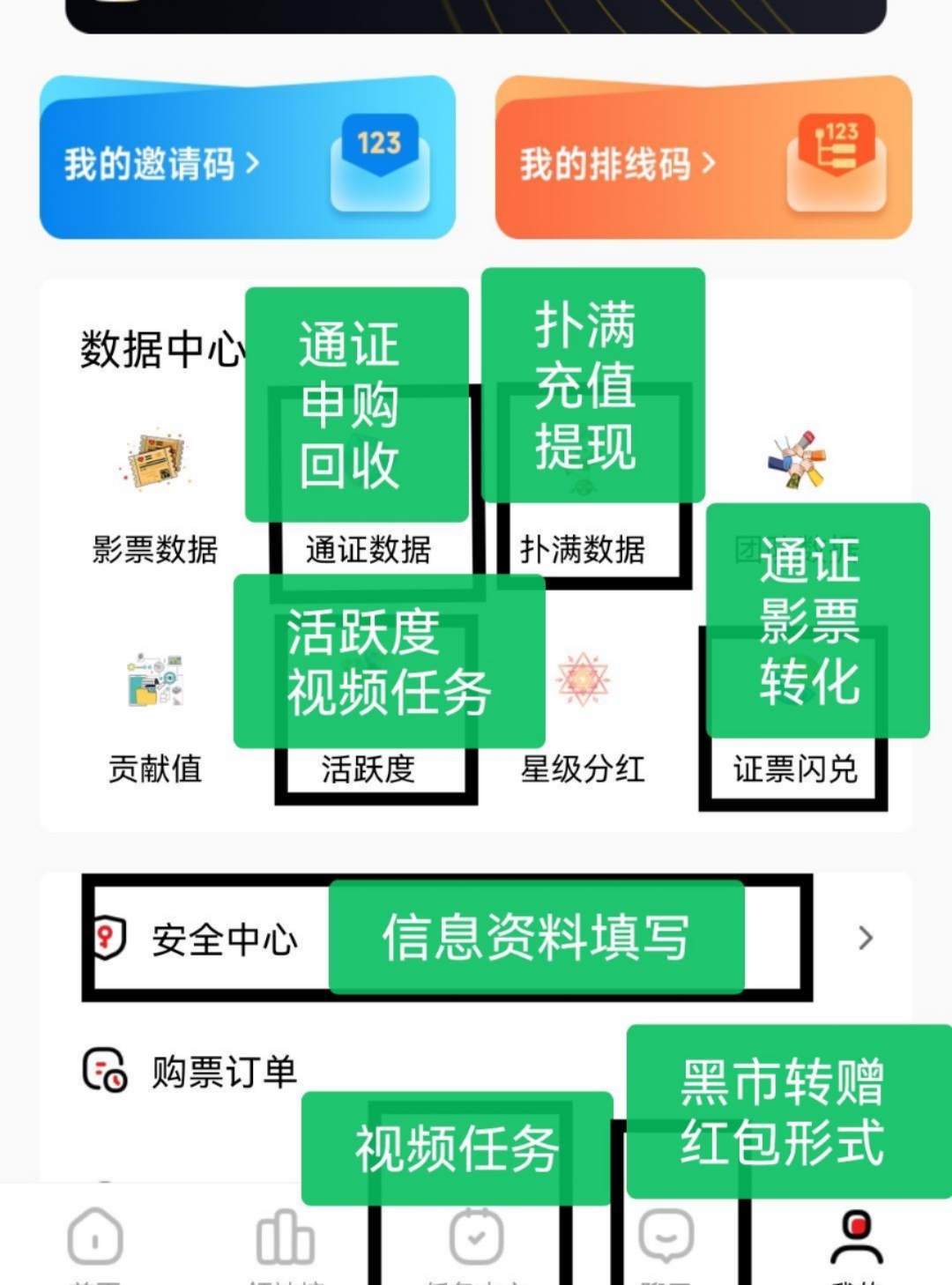
Task: Open the 购票订单 row
Action: click(225, 1072)
